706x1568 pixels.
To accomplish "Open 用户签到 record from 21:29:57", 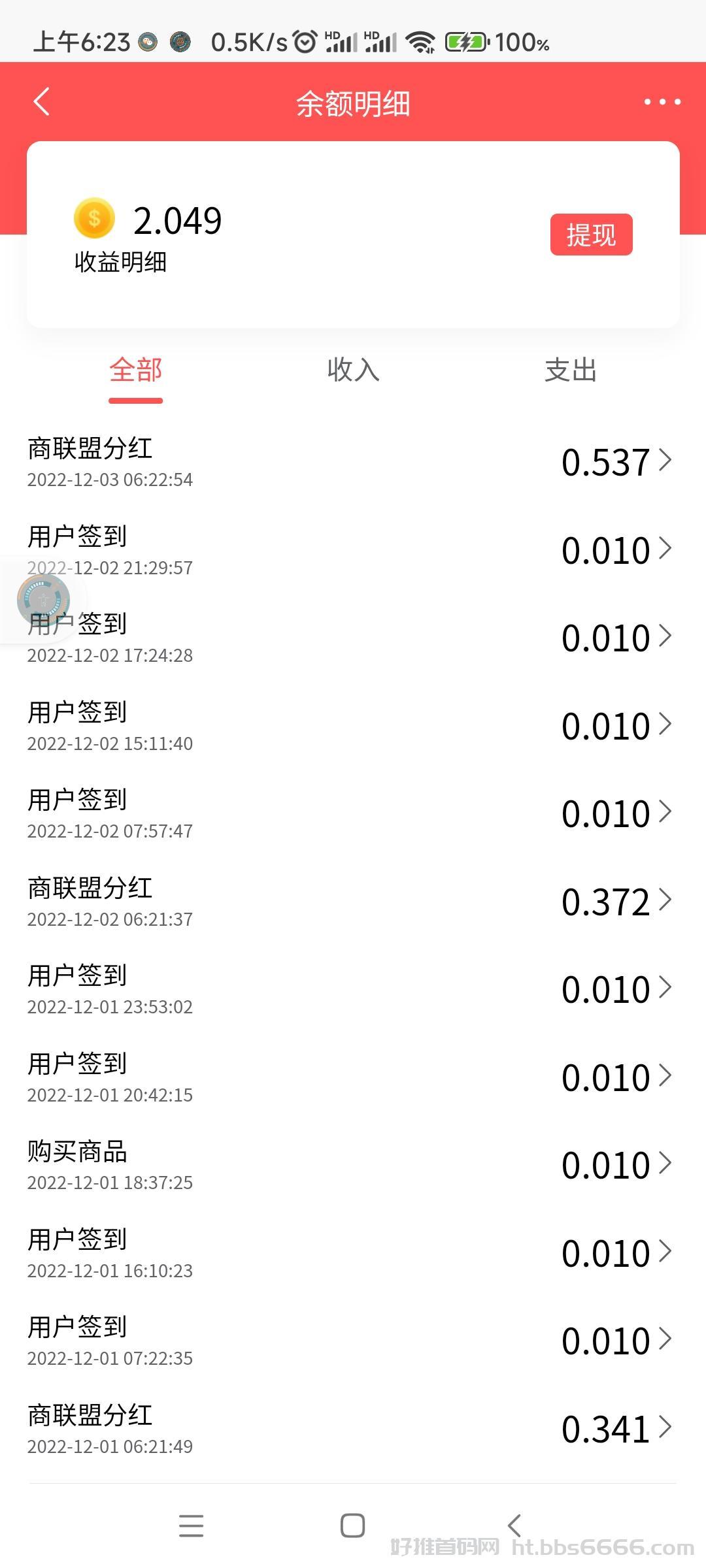I will tap(353, 550).
